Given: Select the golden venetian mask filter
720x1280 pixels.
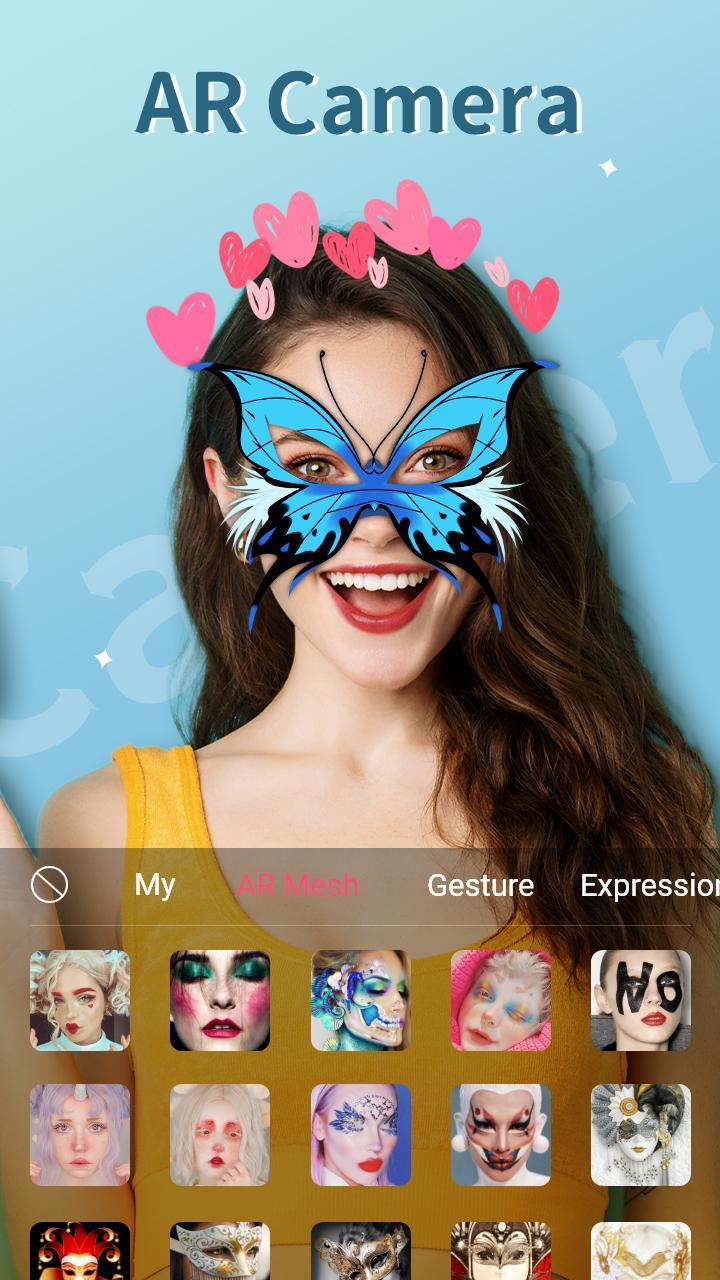Looking at the screenshot, I should click(x=640, y=1135).
